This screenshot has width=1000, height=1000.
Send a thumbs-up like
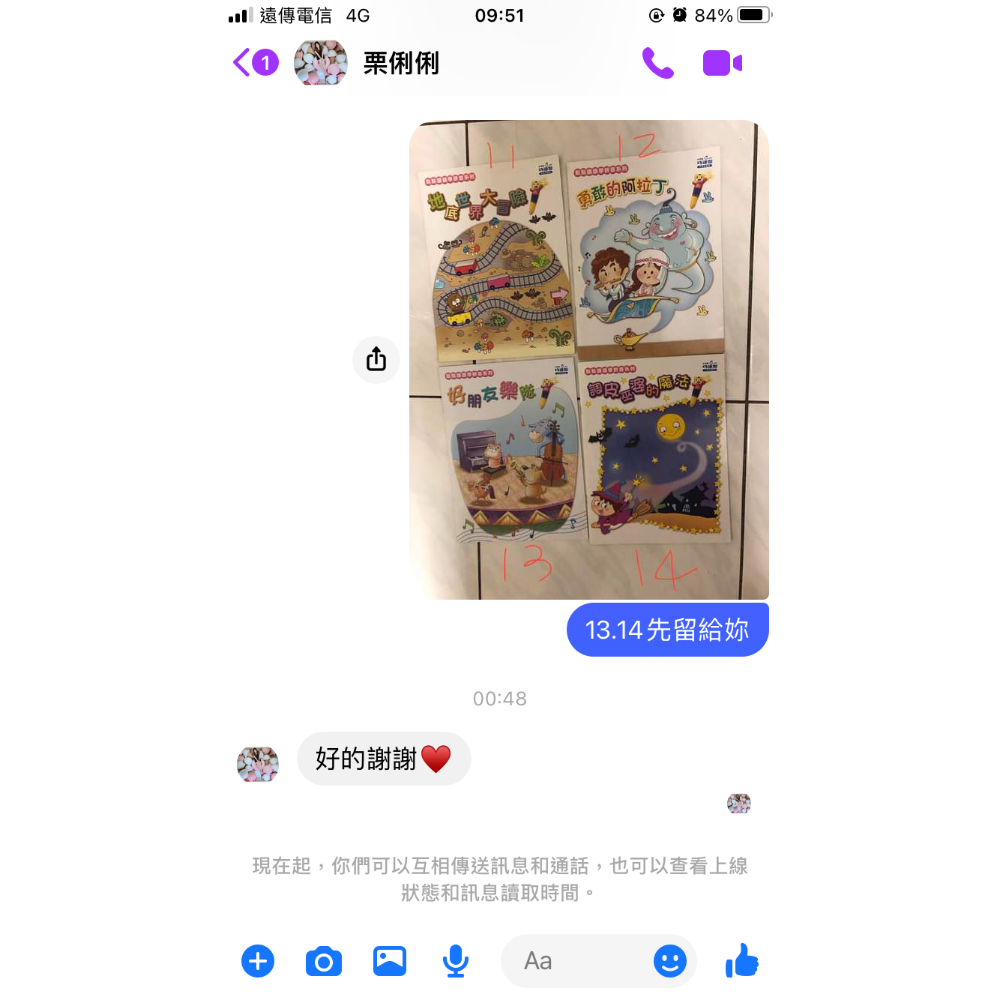[742, 961]
